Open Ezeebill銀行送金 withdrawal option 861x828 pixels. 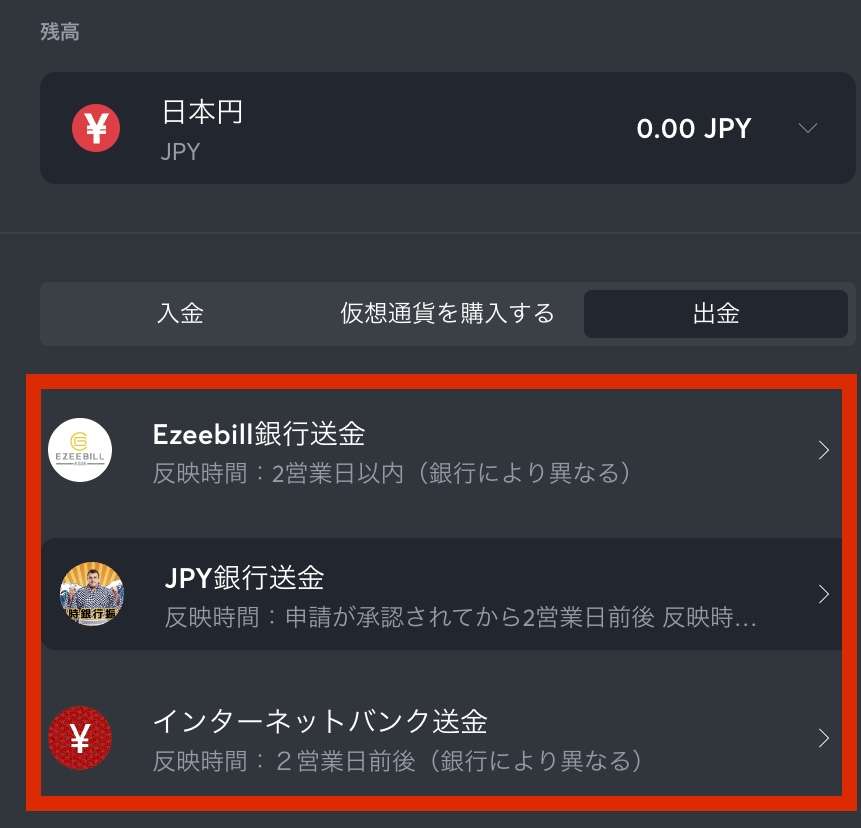[x=440, y=450]
